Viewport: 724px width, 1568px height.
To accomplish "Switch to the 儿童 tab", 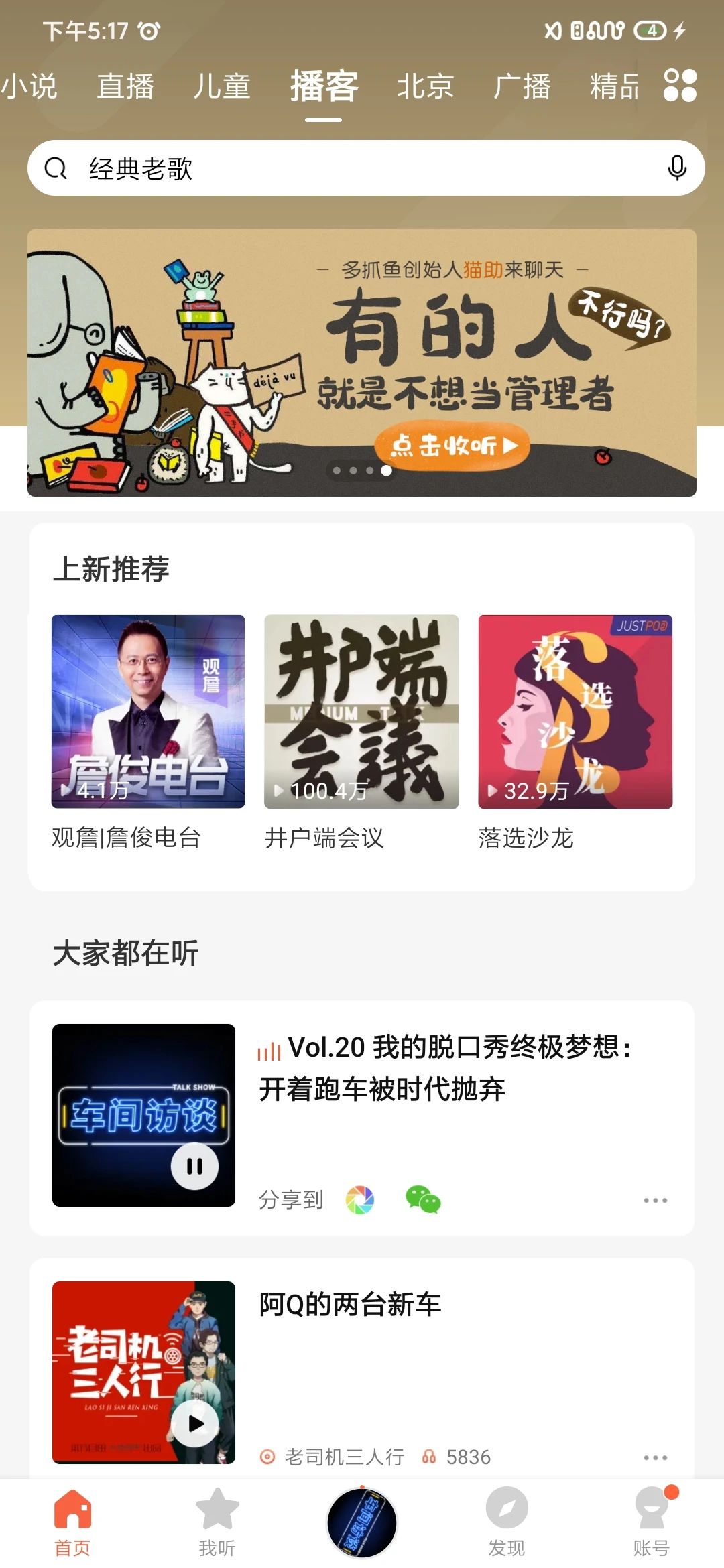I will (x=222, y=87).
